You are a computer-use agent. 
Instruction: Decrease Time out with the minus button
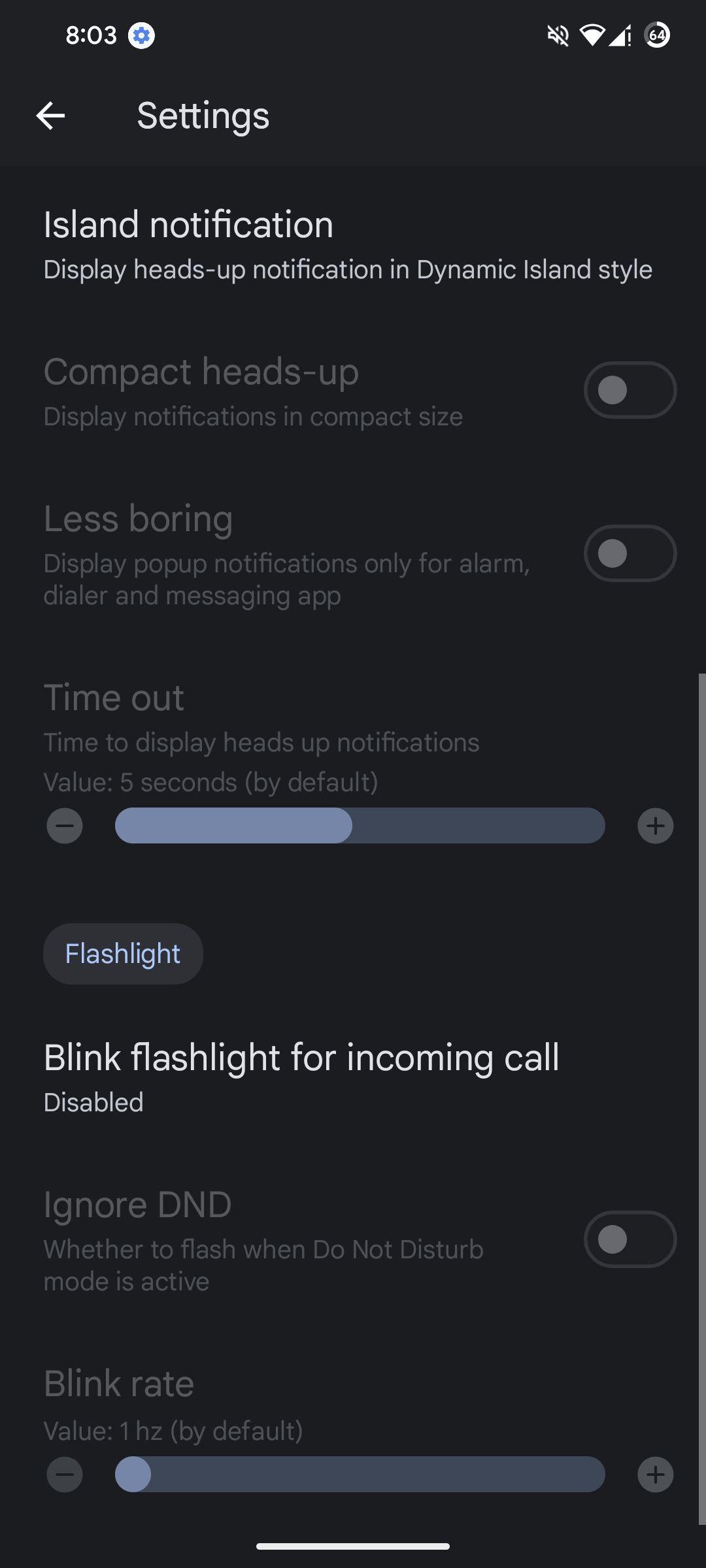[65, 826]
